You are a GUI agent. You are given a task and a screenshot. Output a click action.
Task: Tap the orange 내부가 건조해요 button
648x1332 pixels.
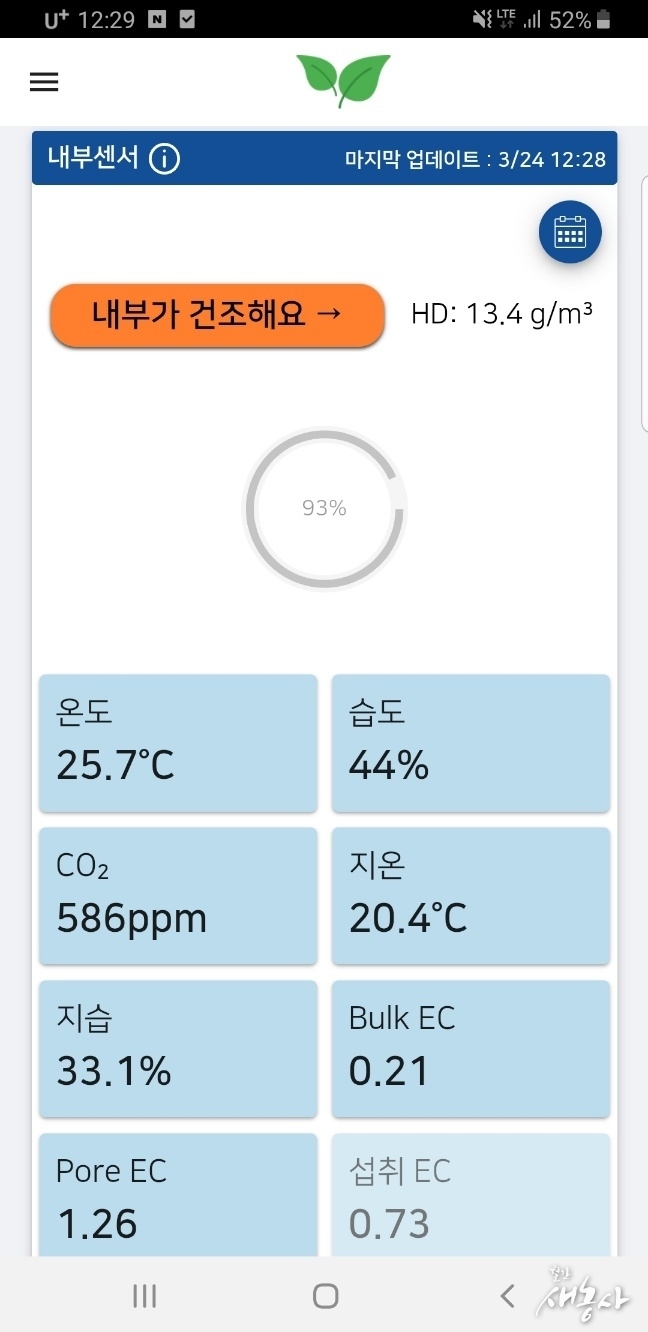[x=218, y=315]
